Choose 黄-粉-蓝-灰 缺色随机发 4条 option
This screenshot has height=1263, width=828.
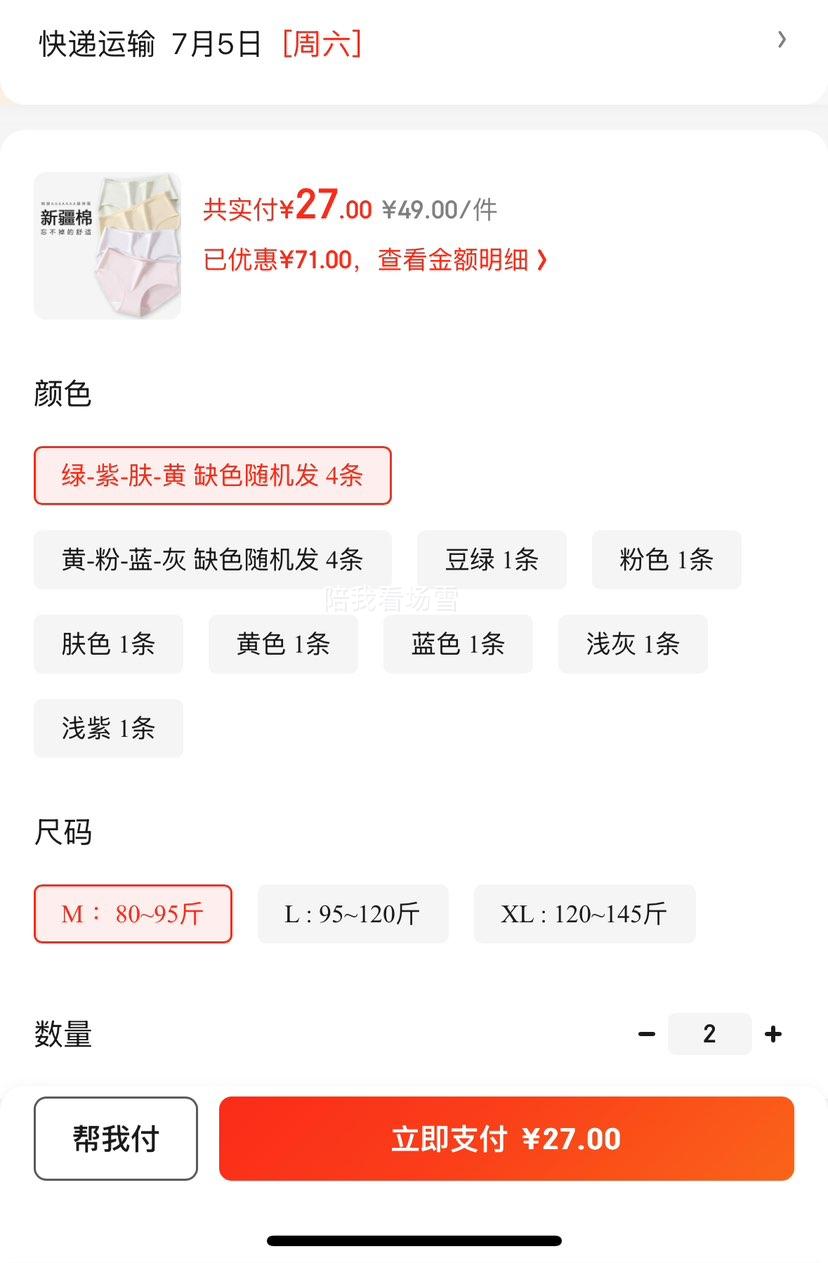click(212, 560)
